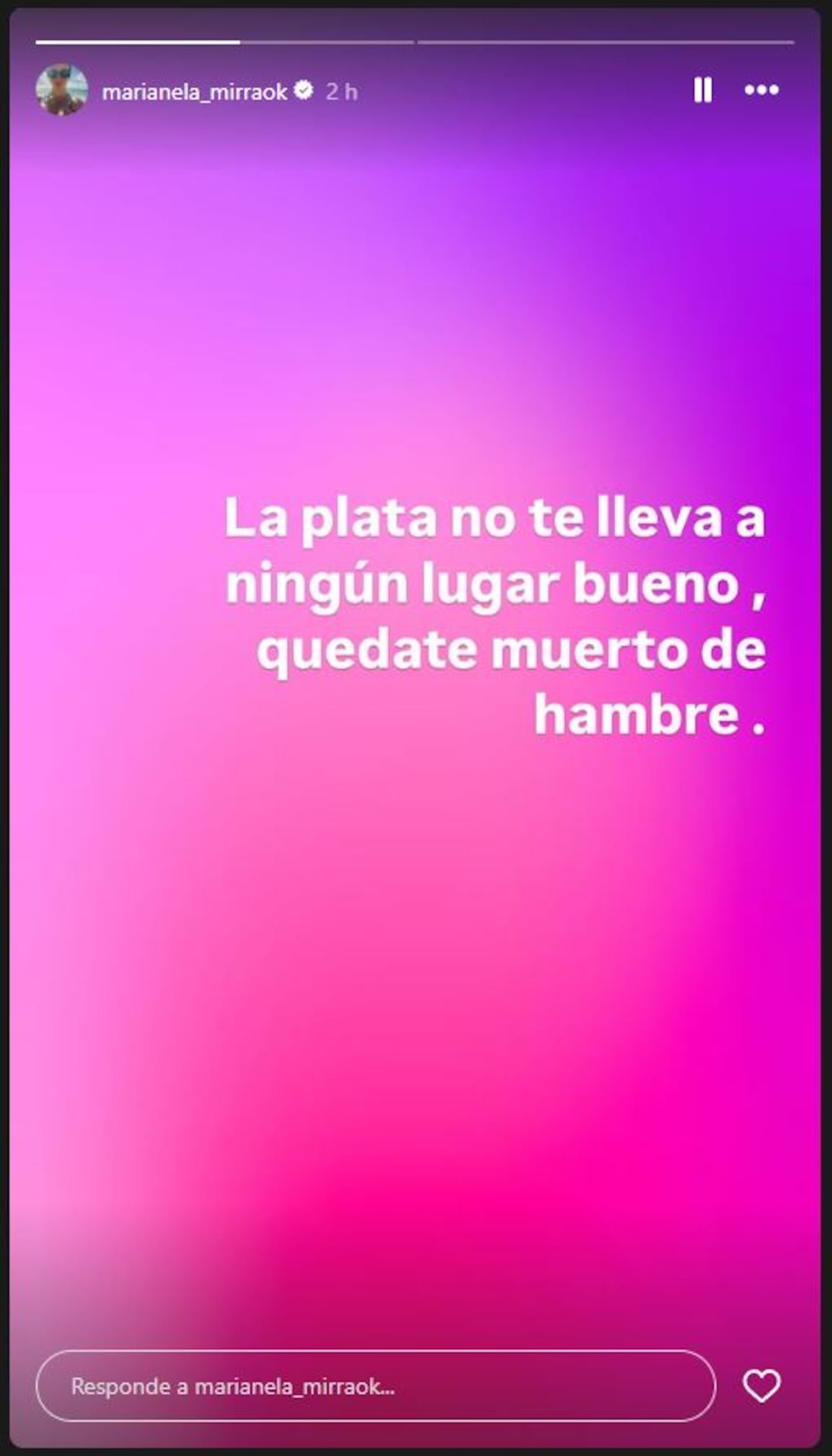Tap the reply field for marianela_mirraok
Viewport: 832px width, 1456px height.
376,1387
